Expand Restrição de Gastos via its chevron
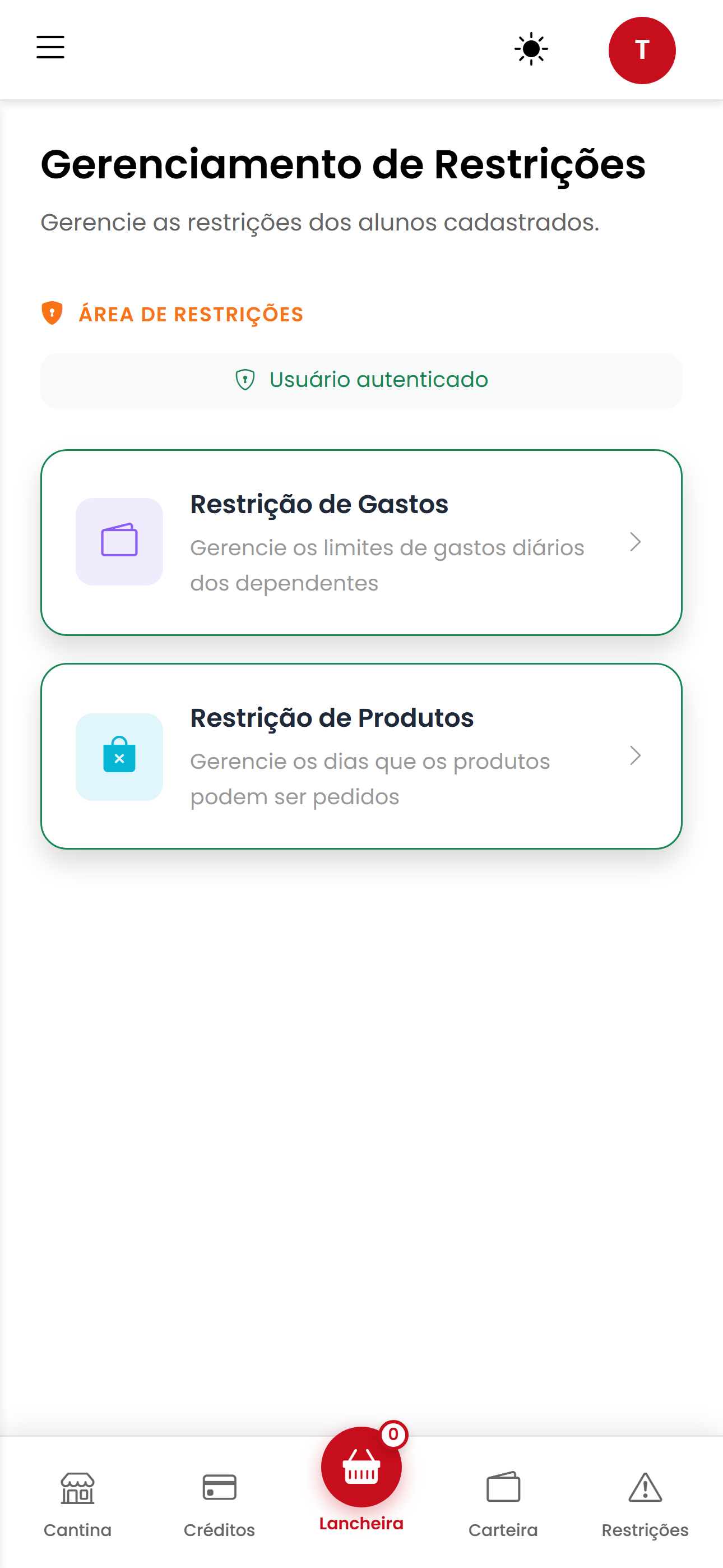The image size is (723, 1568). click(x=636, y=542)
